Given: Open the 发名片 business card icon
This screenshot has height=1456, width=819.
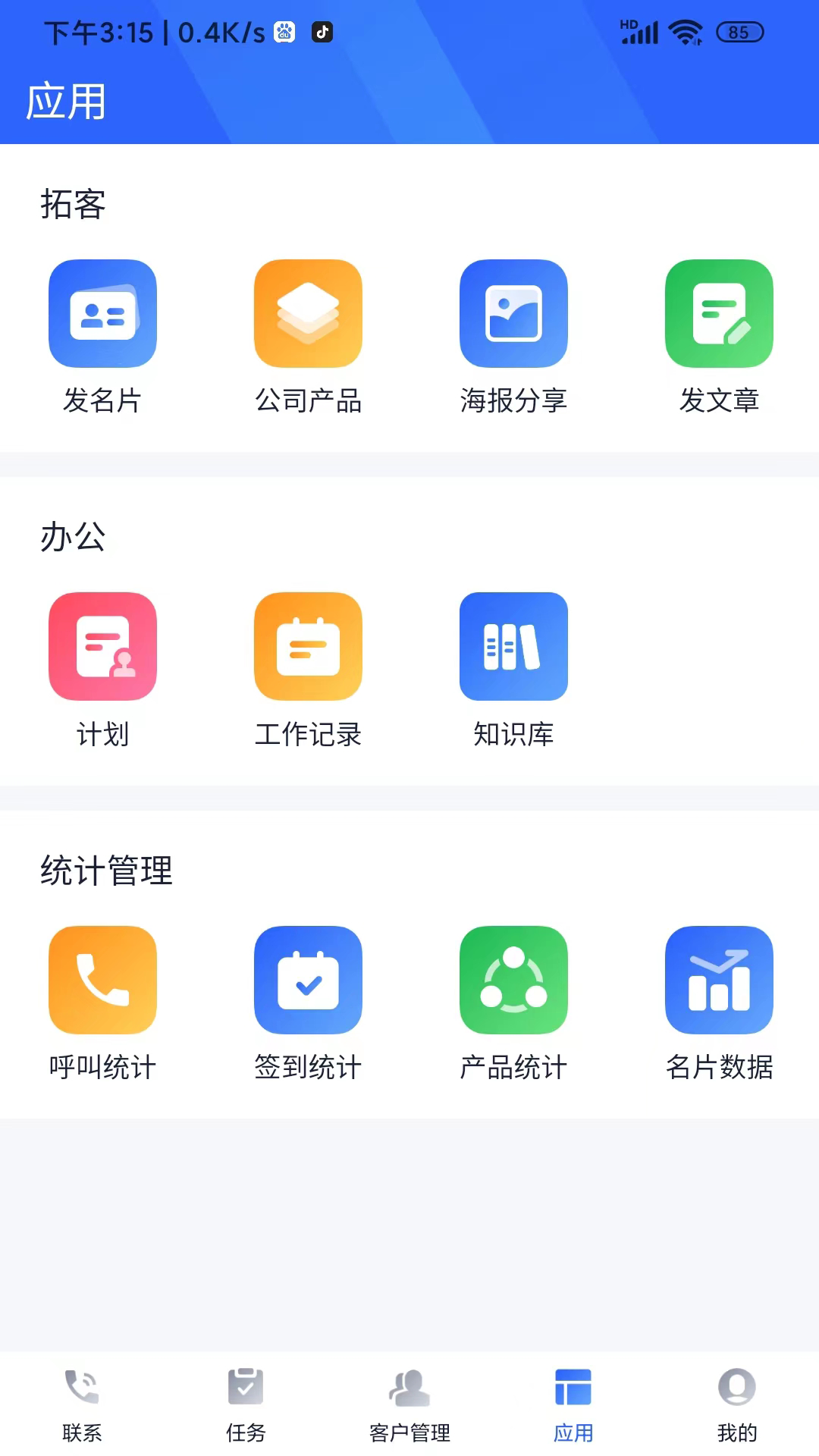Looking at the screenshot, I should (103, 314).
